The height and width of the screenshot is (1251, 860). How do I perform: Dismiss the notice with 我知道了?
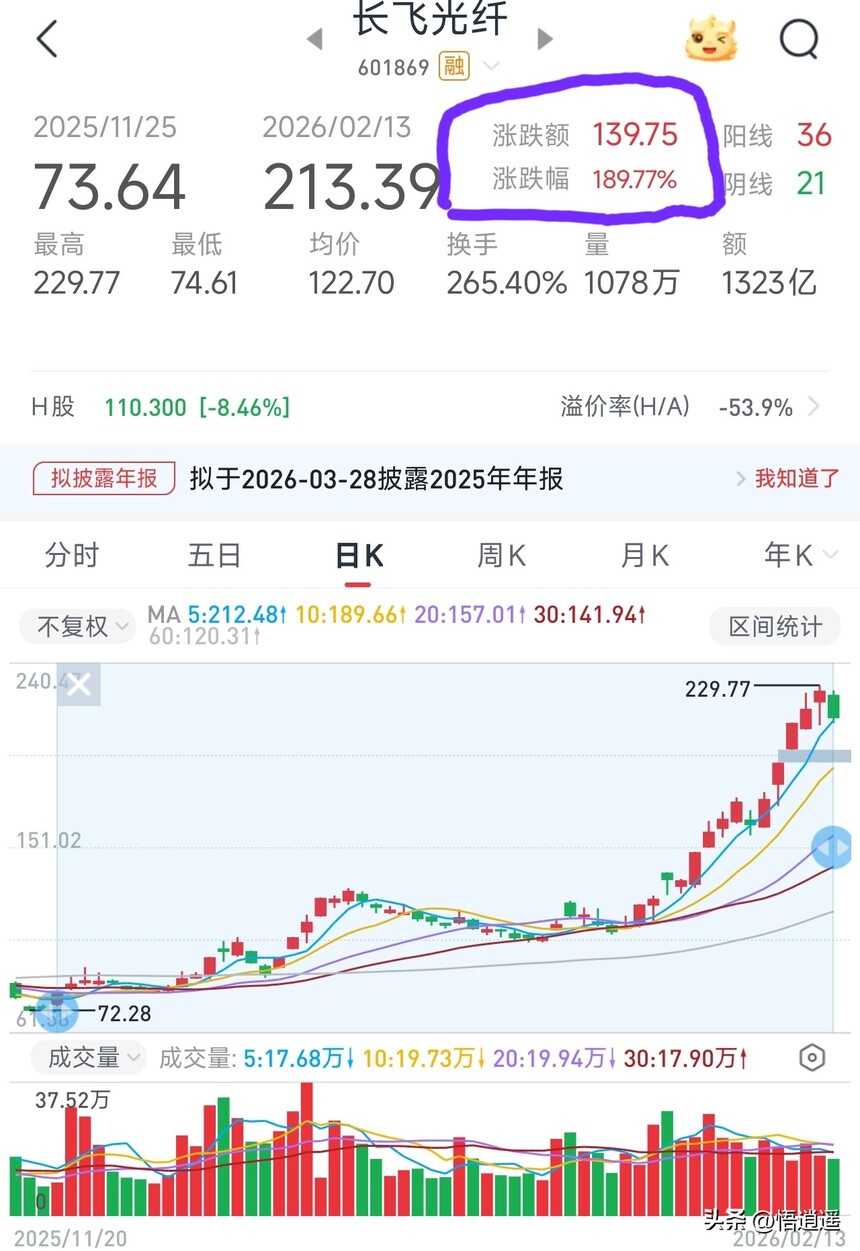(796, 479)
